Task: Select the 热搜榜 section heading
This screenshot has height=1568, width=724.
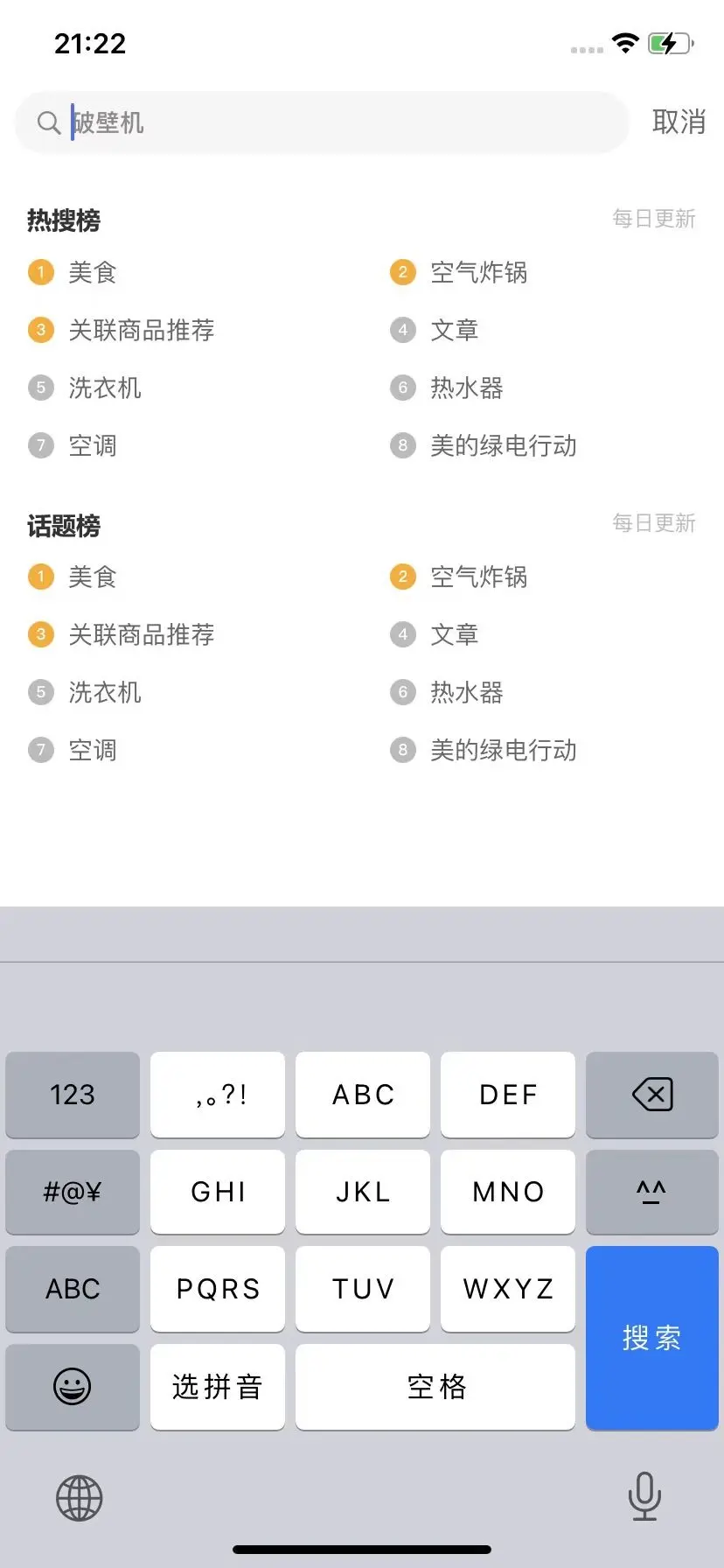Action: pos(62,220)
